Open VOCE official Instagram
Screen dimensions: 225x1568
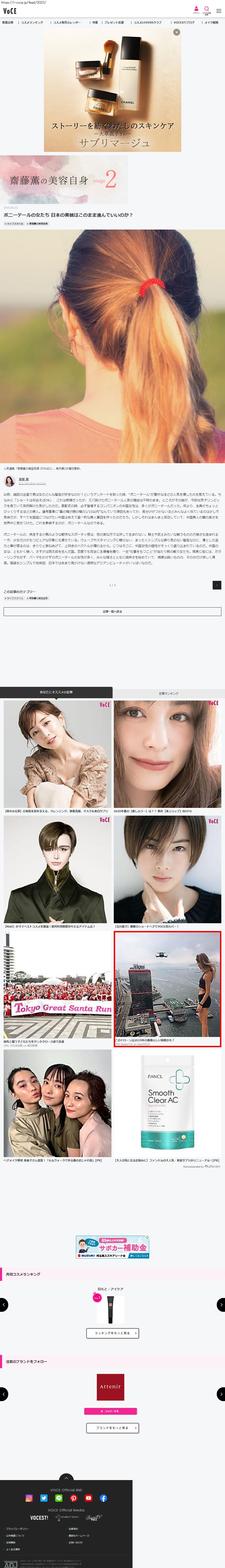[29, 1498]
